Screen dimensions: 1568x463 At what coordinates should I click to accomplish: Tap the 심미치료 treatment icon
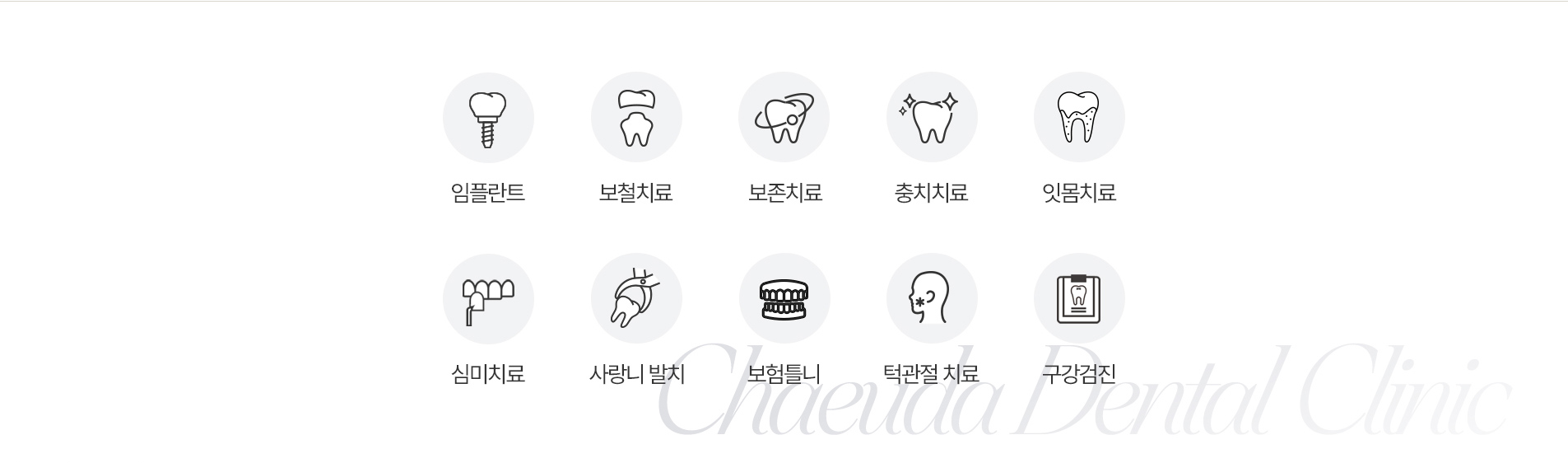tap(488, 299)
